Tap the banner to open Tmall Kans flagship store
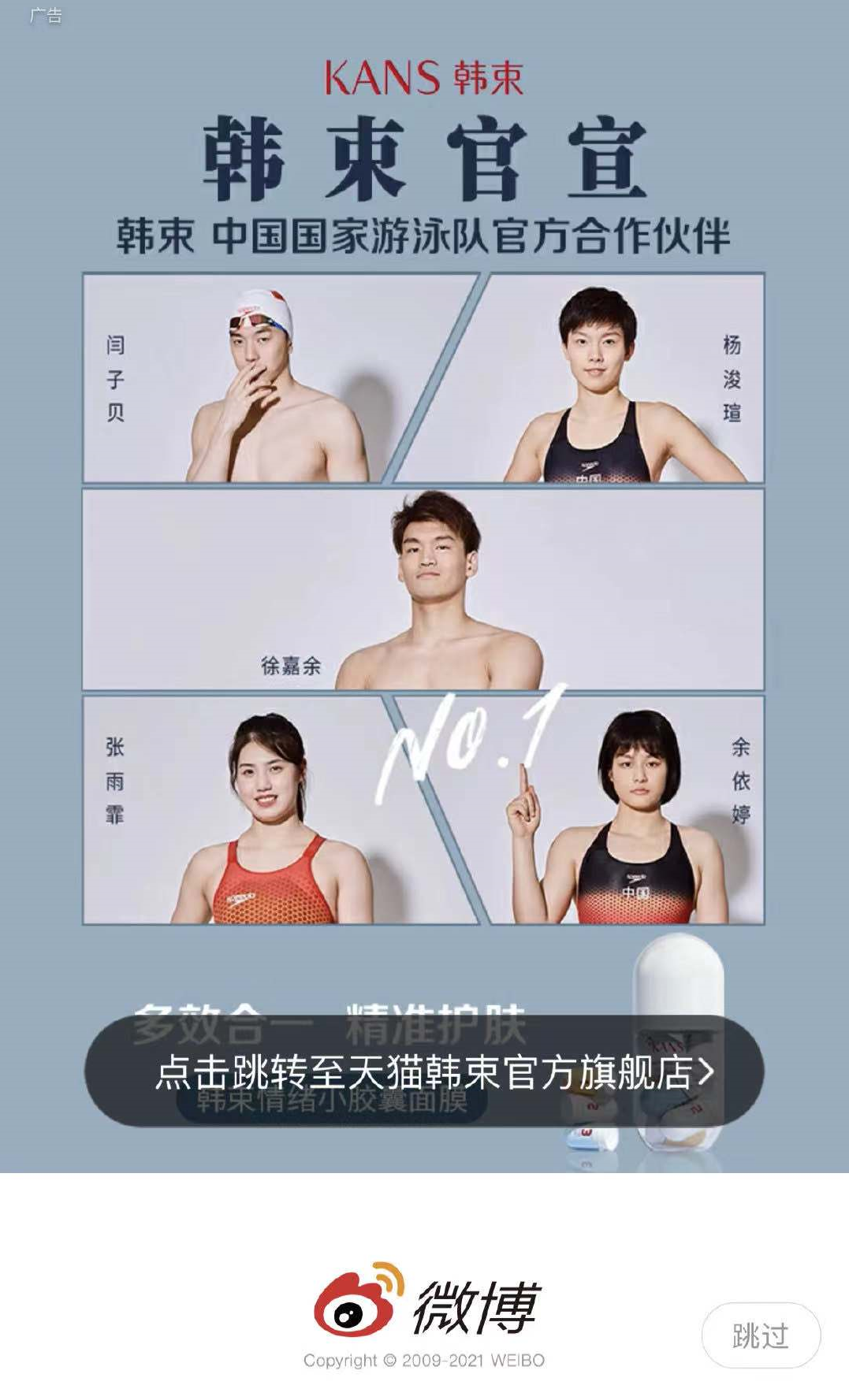849x1400 pixels. 424,1071
